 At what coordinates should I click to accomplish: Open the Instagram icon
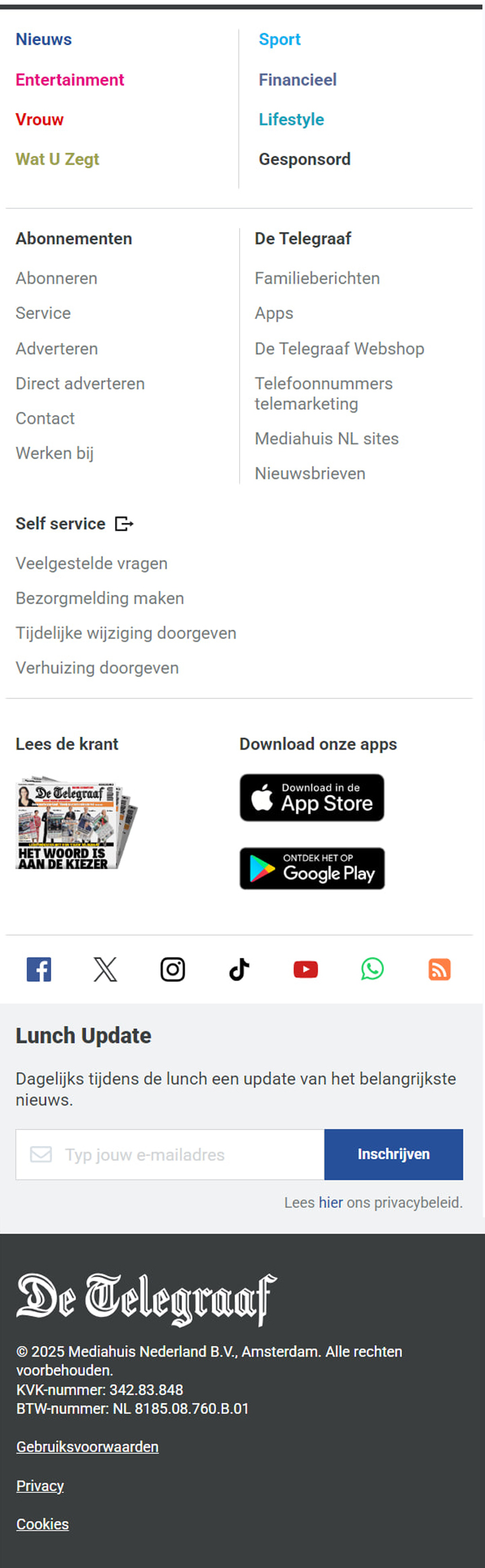[172, 969]
